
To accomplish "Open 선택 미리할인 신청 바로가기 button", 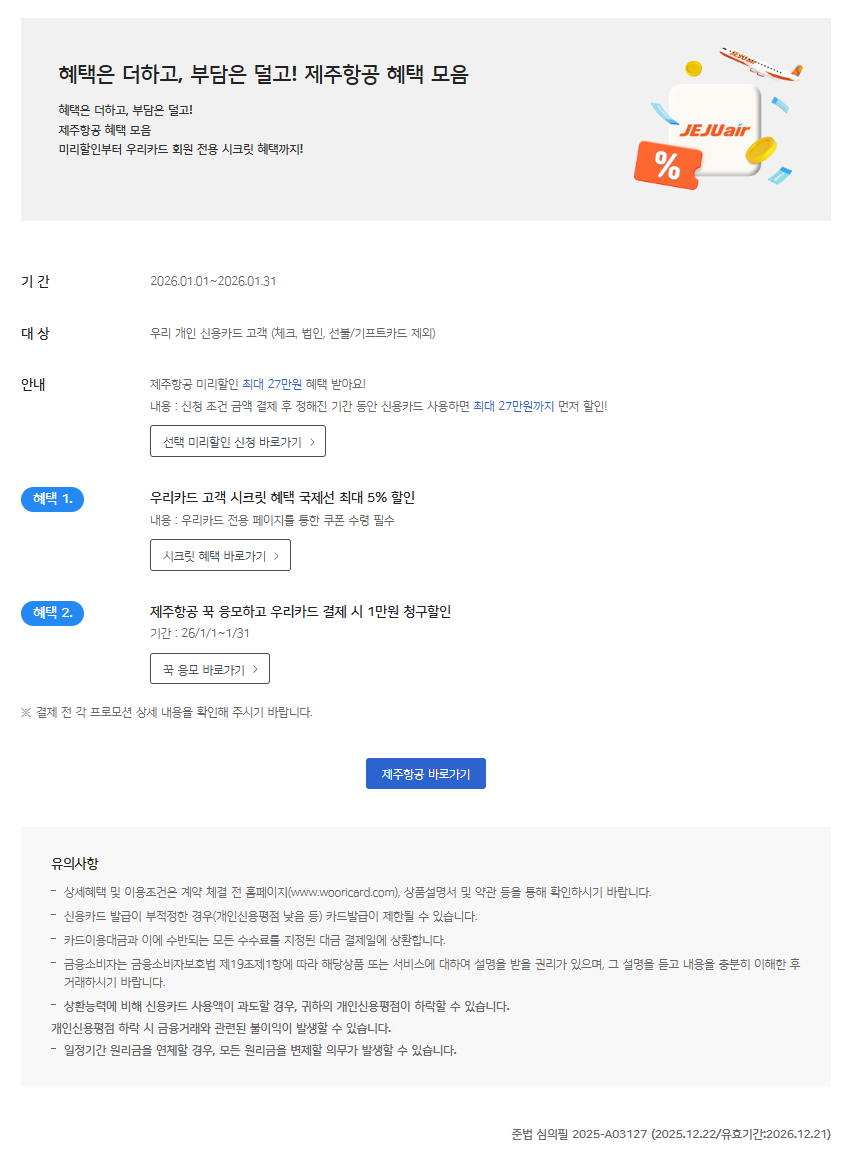I will click(237, 441).
